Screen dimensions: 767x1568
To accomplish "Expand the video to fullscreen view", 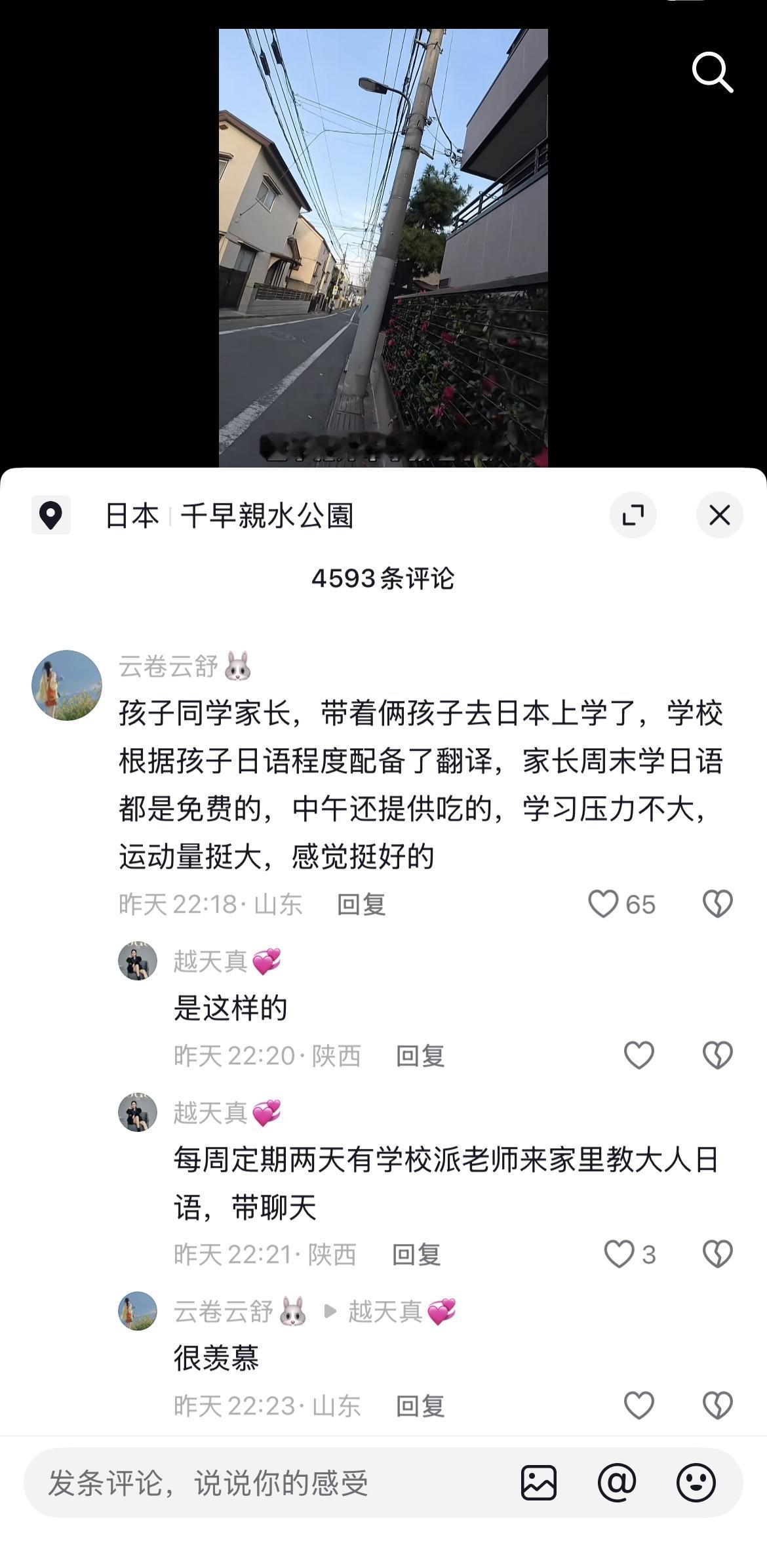I will click(633, 515).
